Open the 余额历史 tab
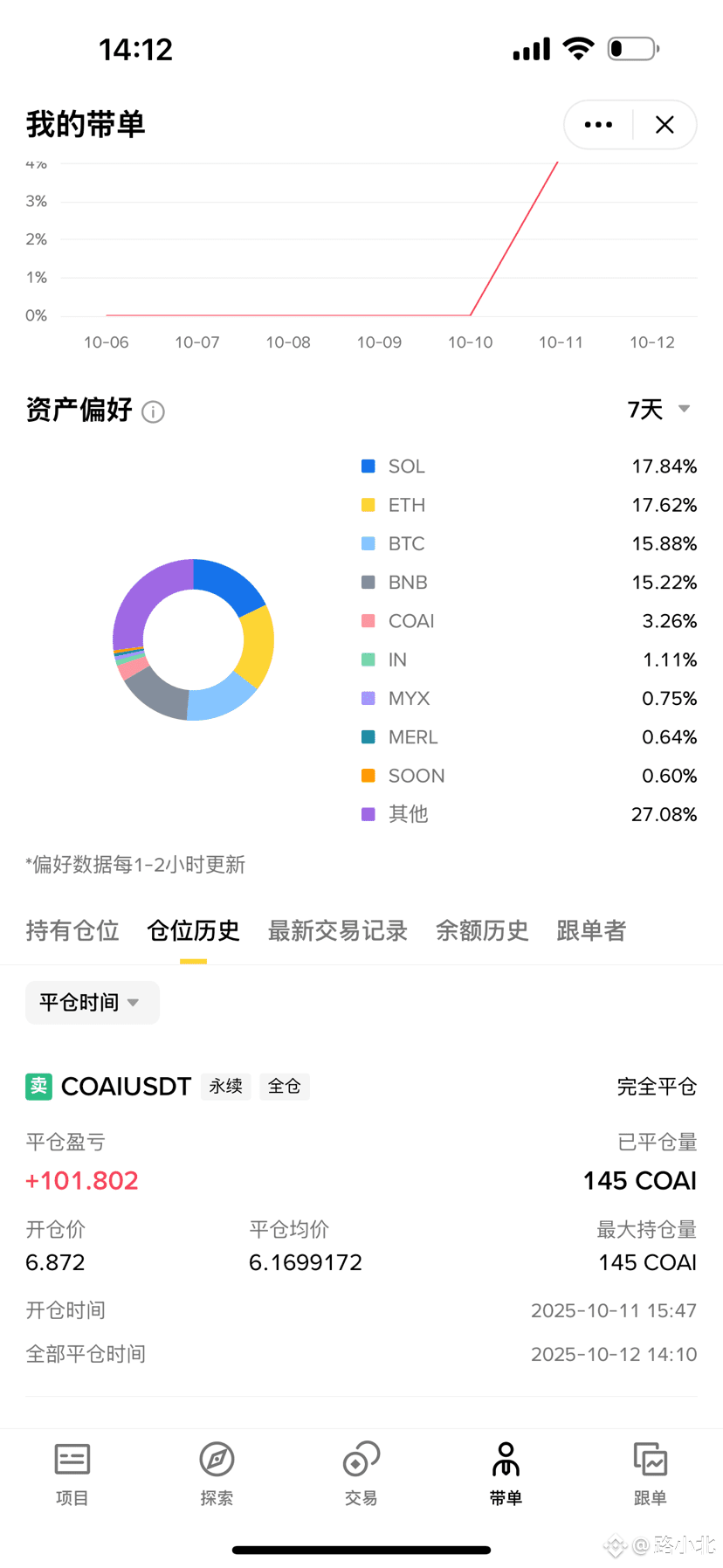 [x=482, y=930]
